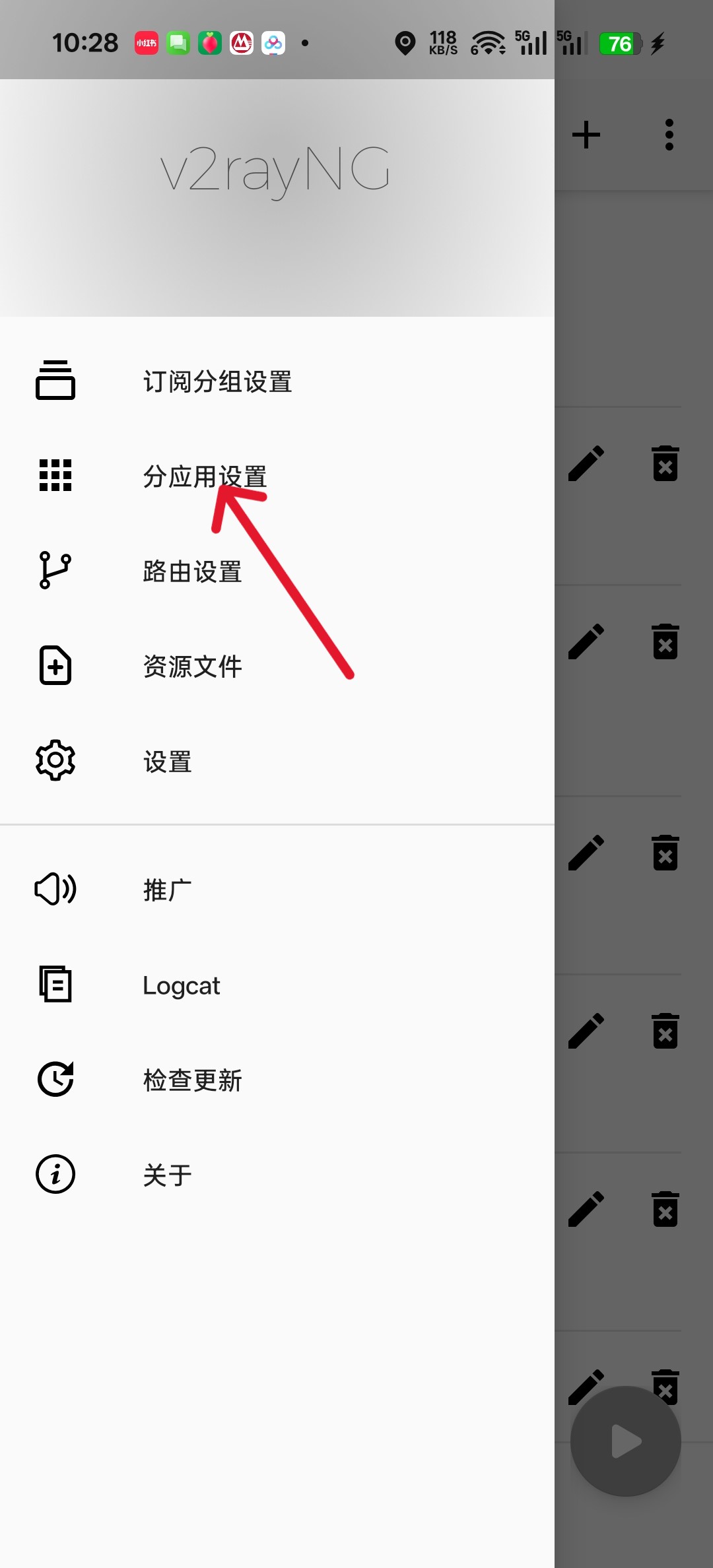Open the 关于 about page

click(x=167, y=1175)
